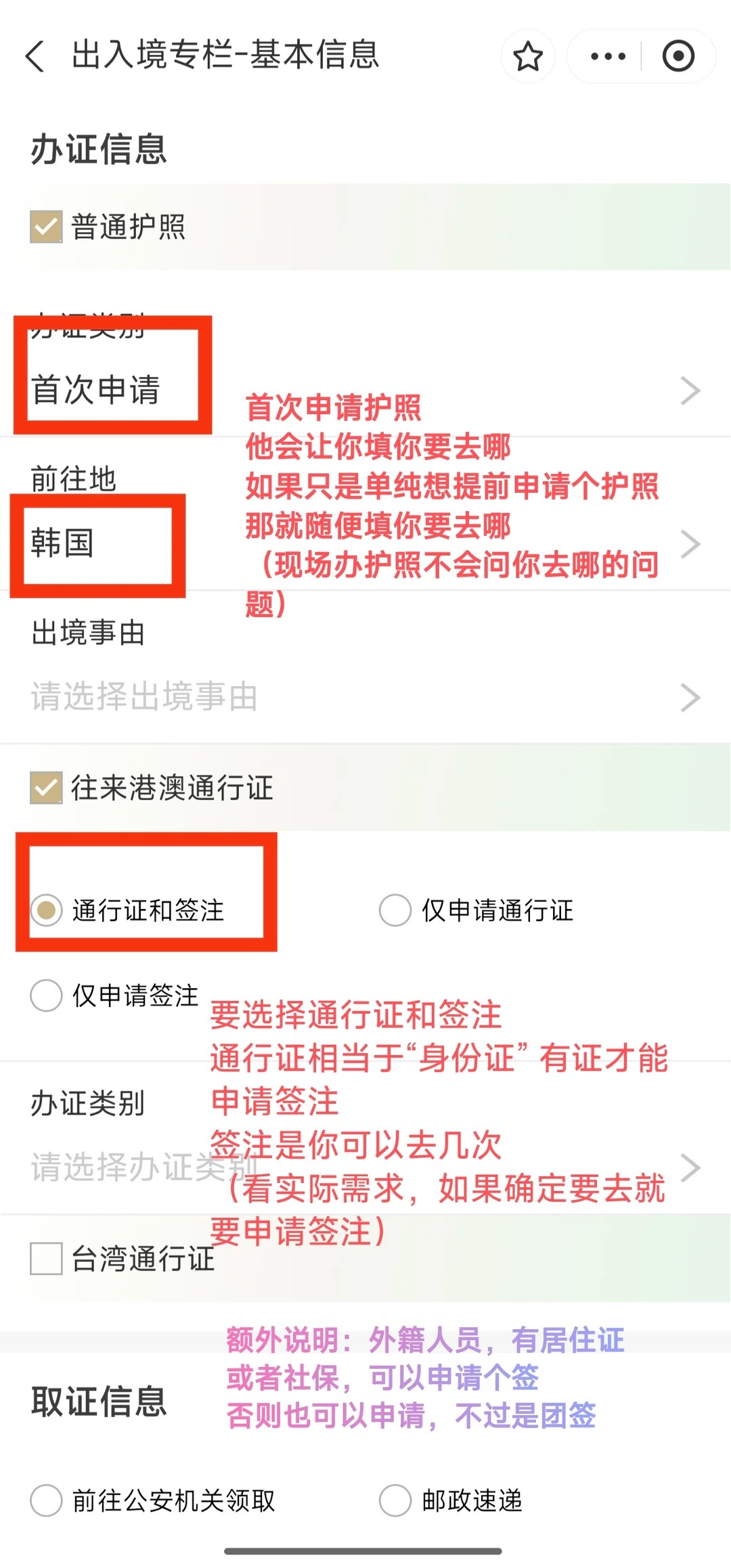
Task: Toggle the 往来港澳通行证 checkbox
Action: [x=46, y=788]
